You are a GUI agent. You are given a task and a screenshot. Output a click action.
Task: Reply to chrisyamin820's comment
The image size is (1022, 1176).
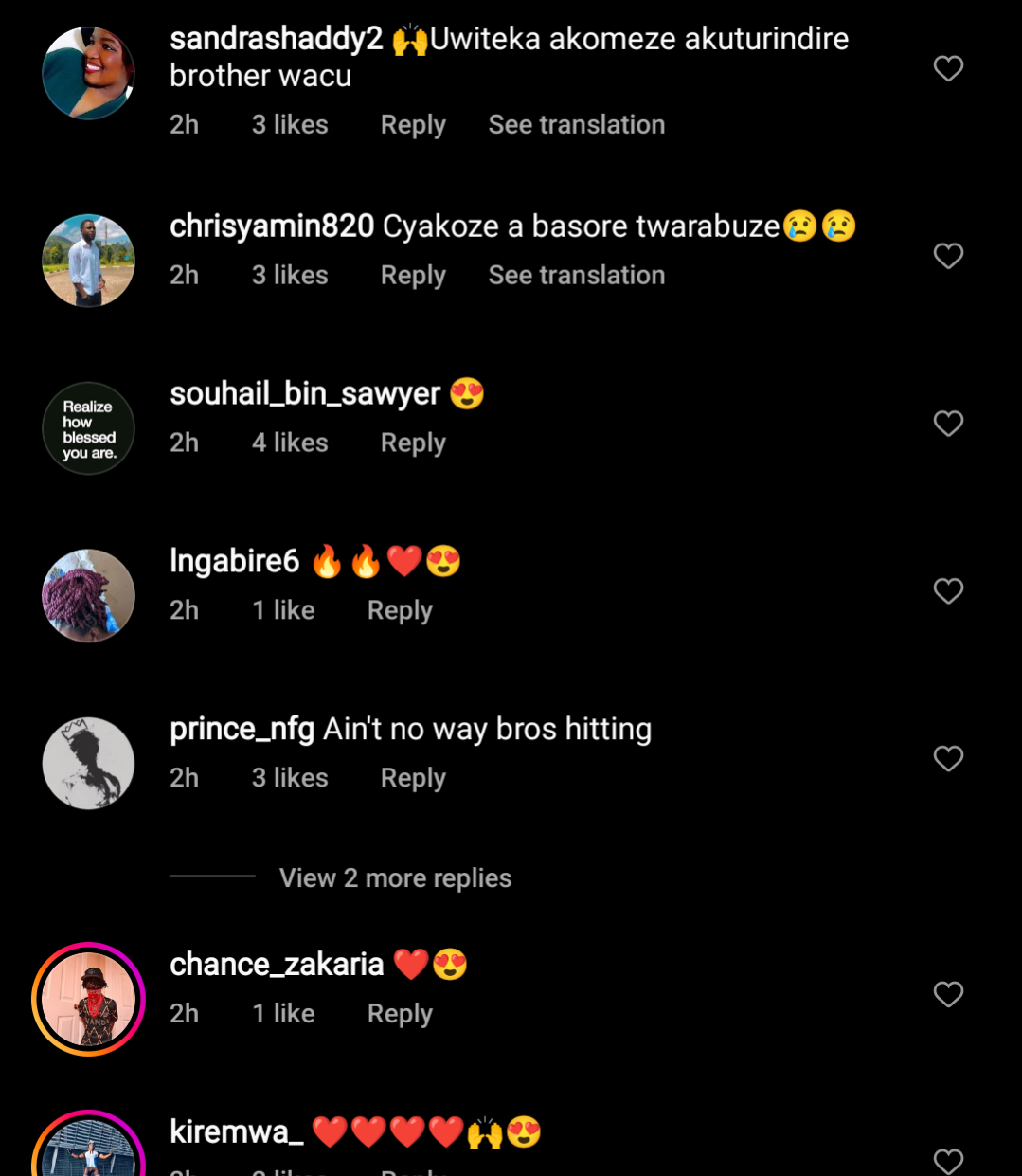click(413, 276)
